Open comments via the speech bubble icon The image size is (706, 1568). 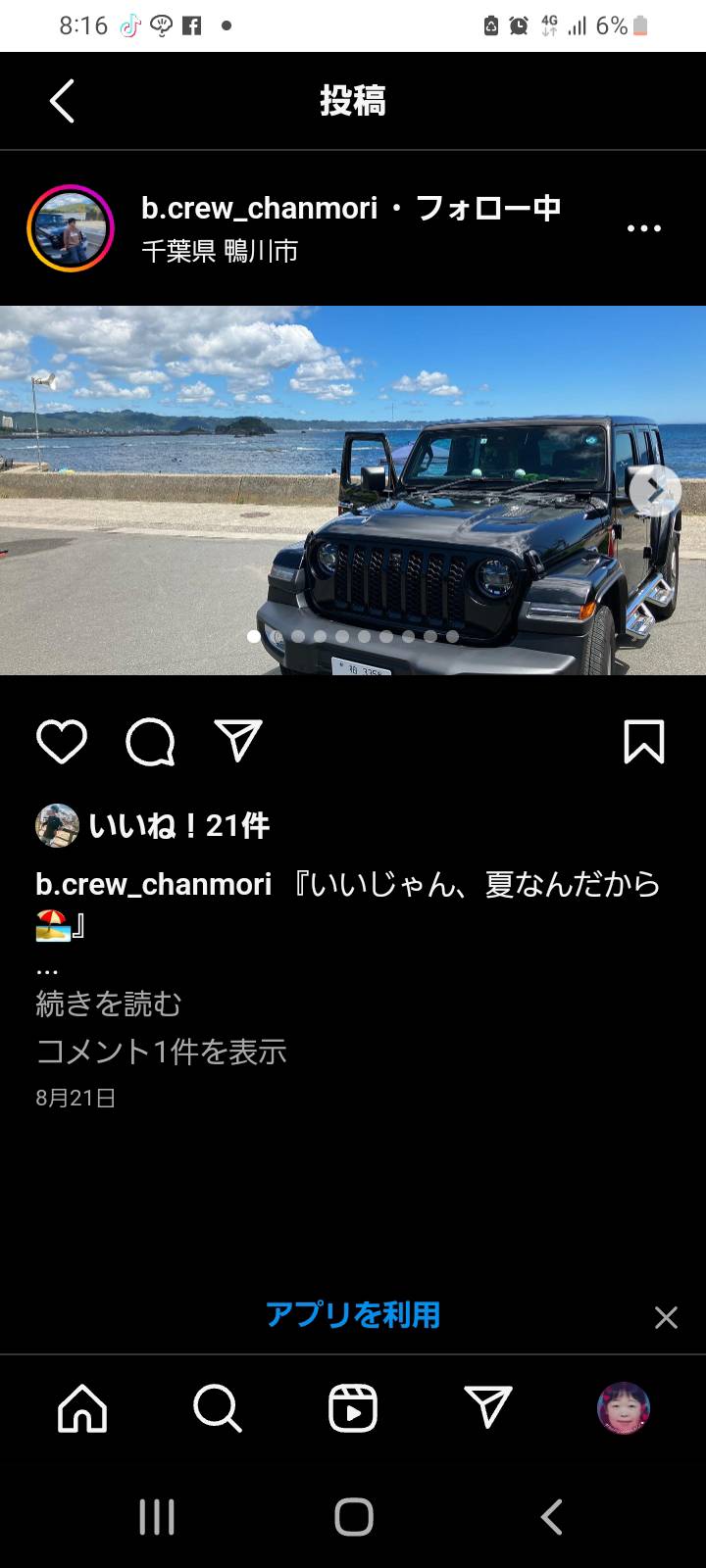tap(150, 742)
